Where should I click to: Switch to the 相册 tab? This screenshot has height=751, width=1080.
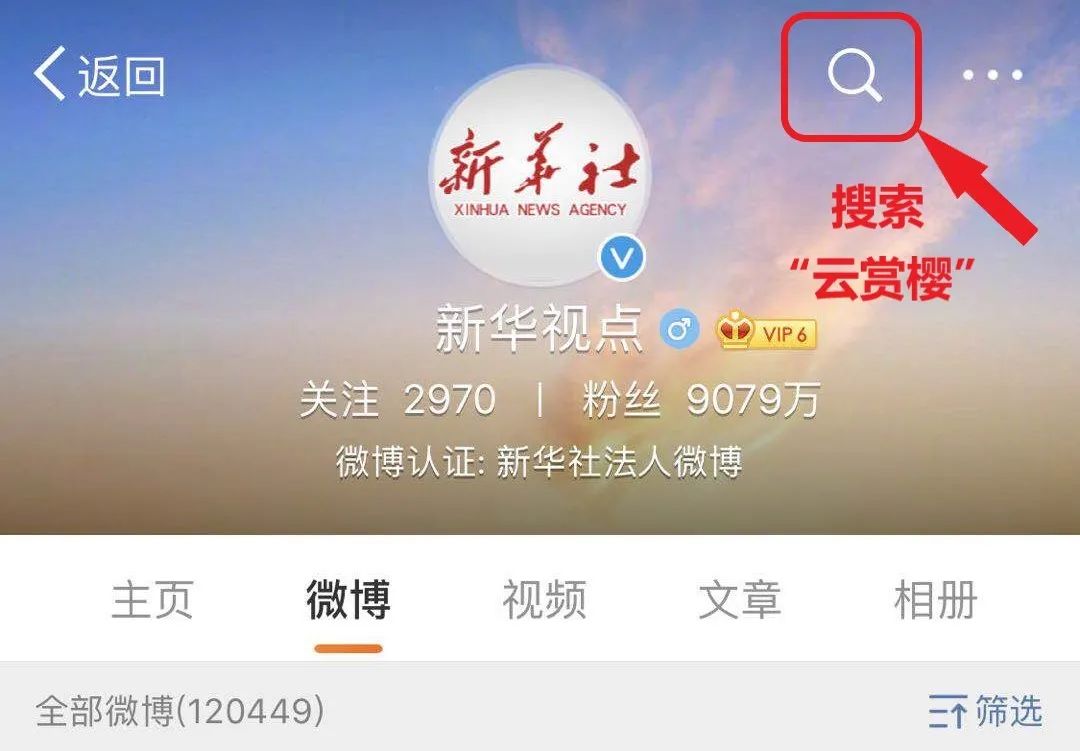935,600
